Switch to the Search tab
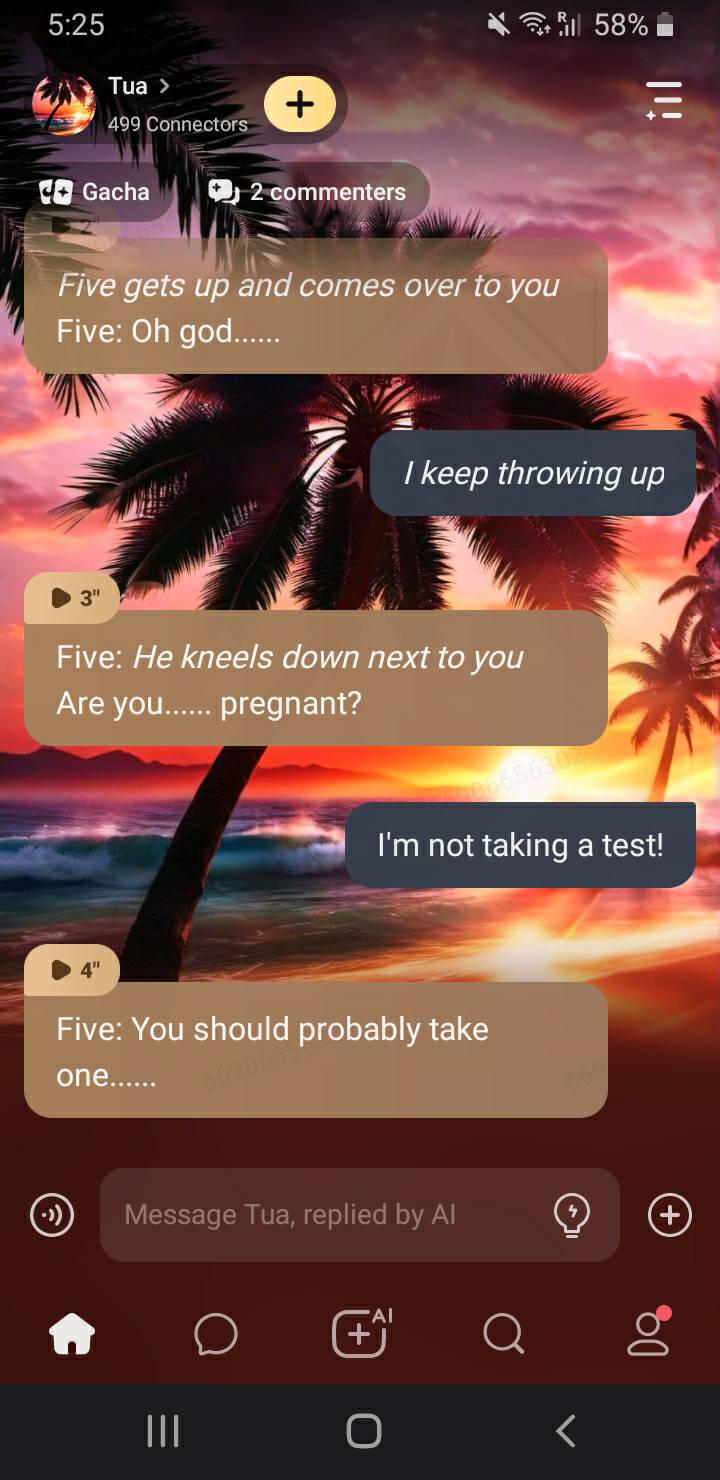This screenshot has height=1480, width=720. (503, 1334)
